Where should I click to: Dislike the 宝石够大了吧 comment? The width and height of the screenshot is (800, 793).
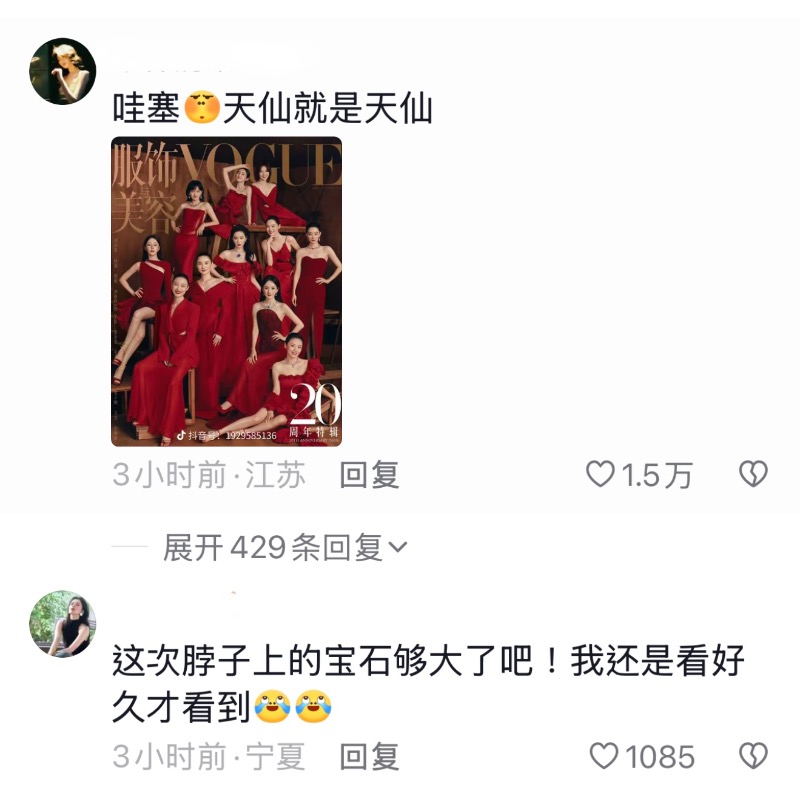752,756
